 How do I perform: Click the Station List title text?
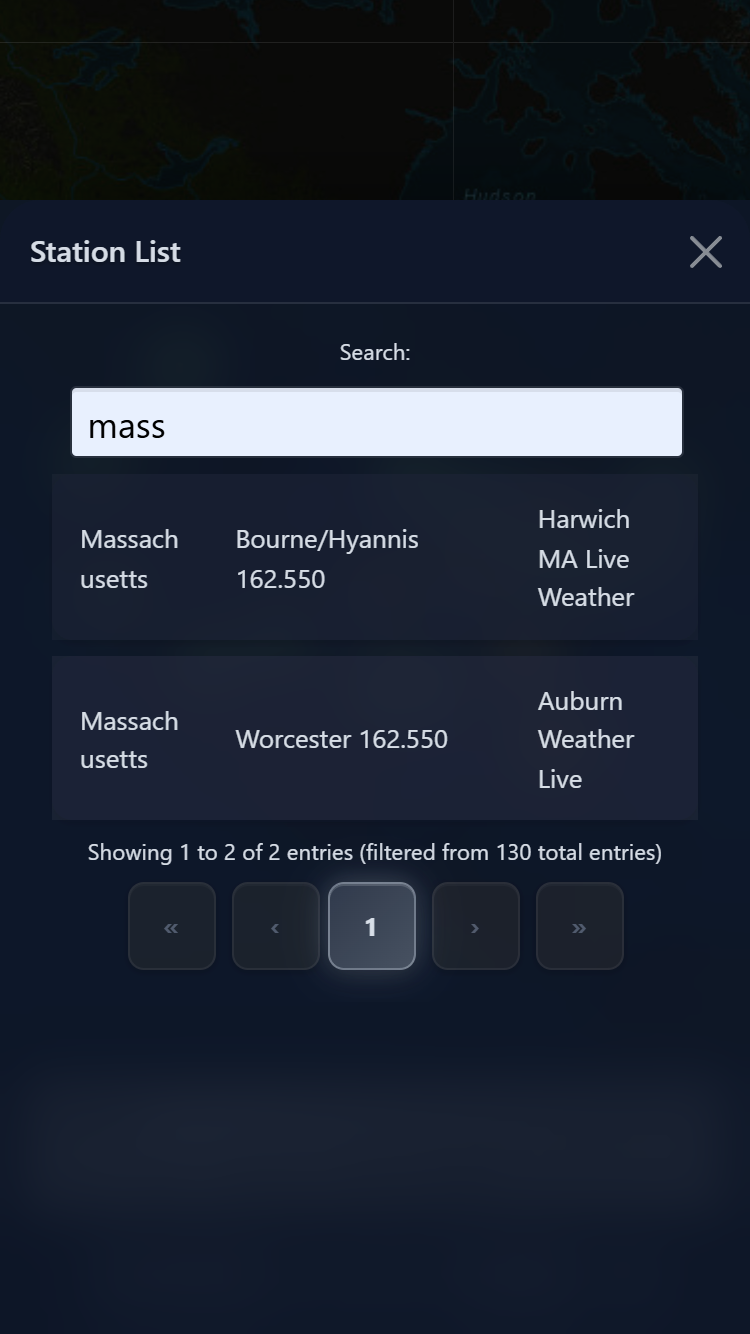point(104,252)
